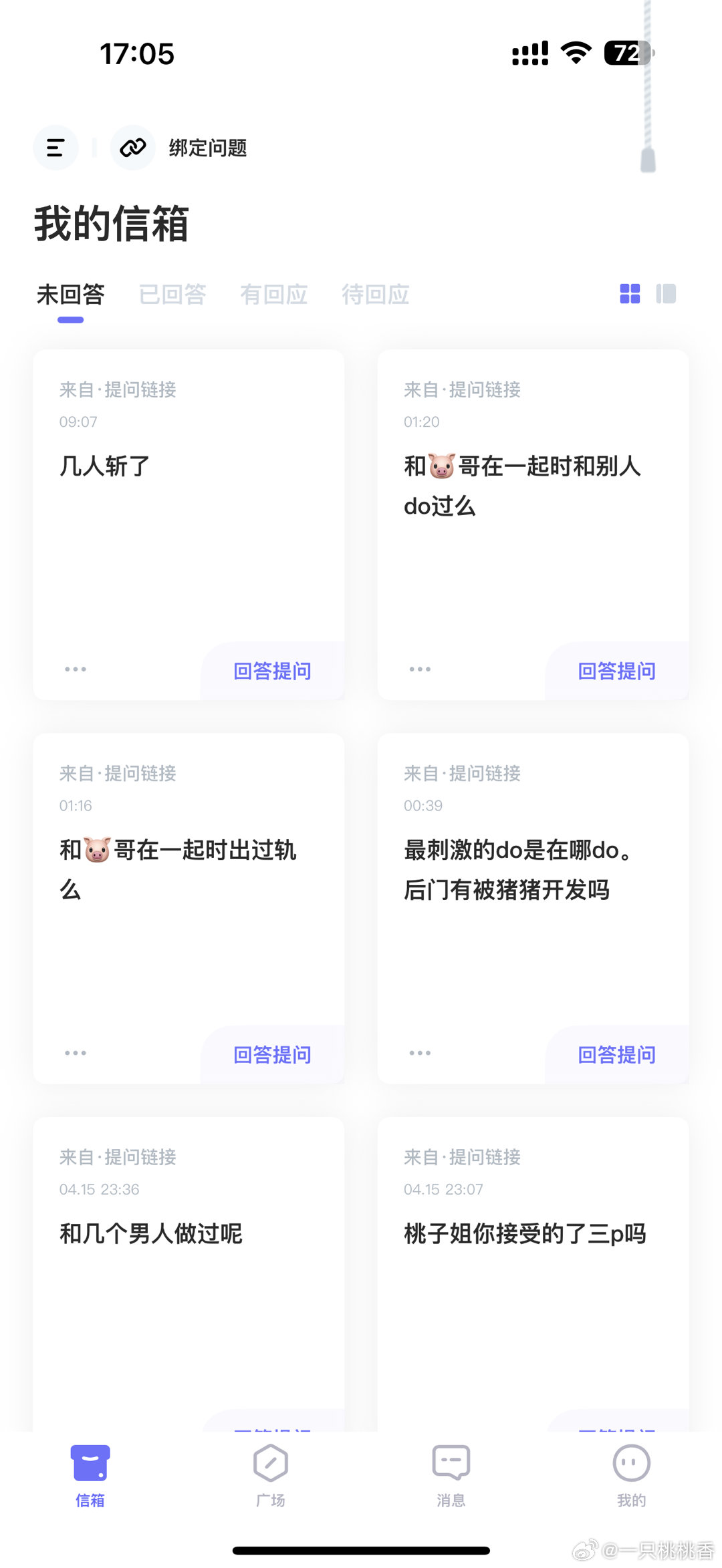Screen dimensions: 722x1568
Task: Tap 回答提问 on the 01:16 card
Action: pos(273,1054)
